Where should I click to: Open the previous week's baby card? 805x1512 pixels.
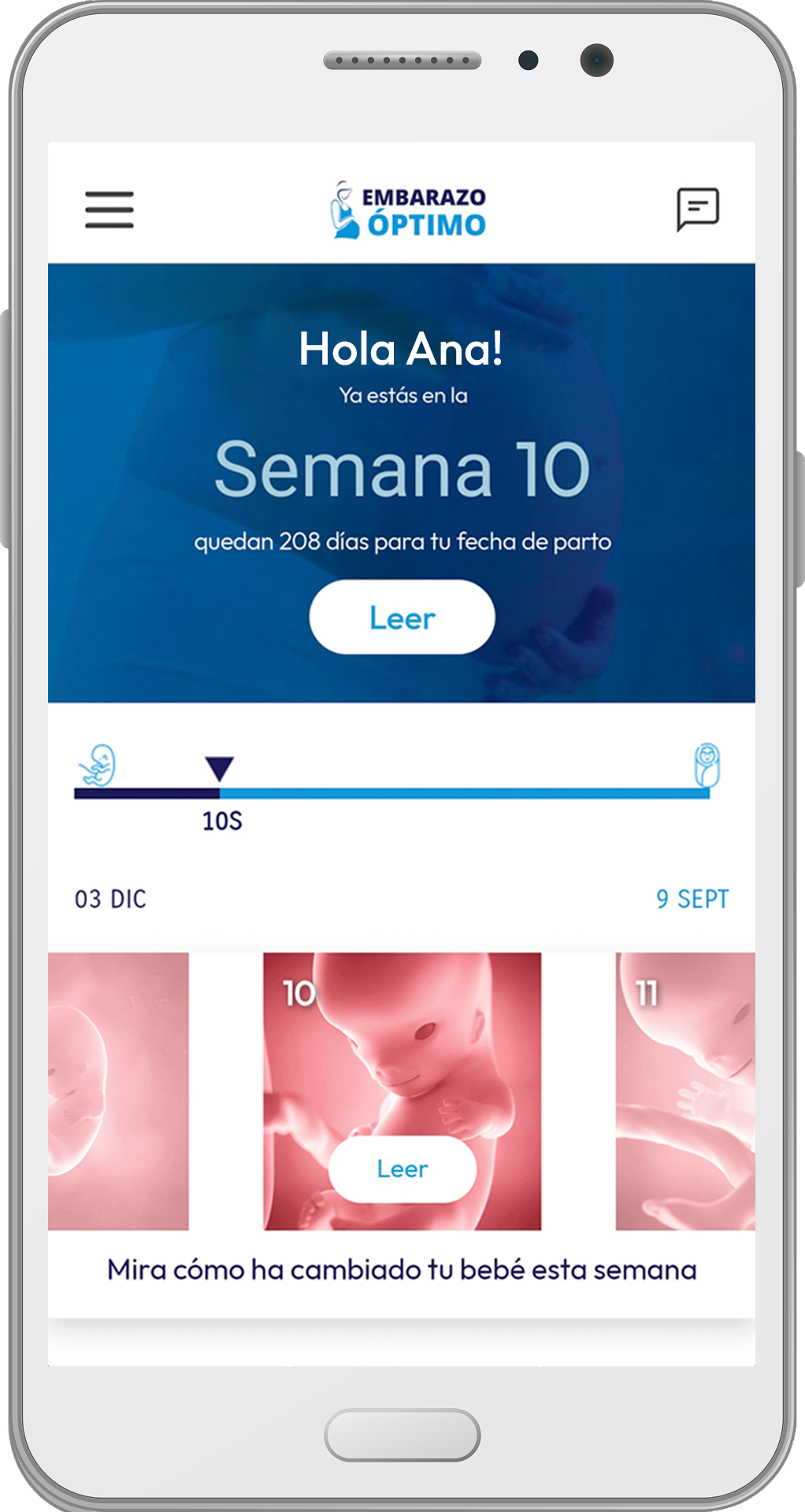pos(118,1091)
